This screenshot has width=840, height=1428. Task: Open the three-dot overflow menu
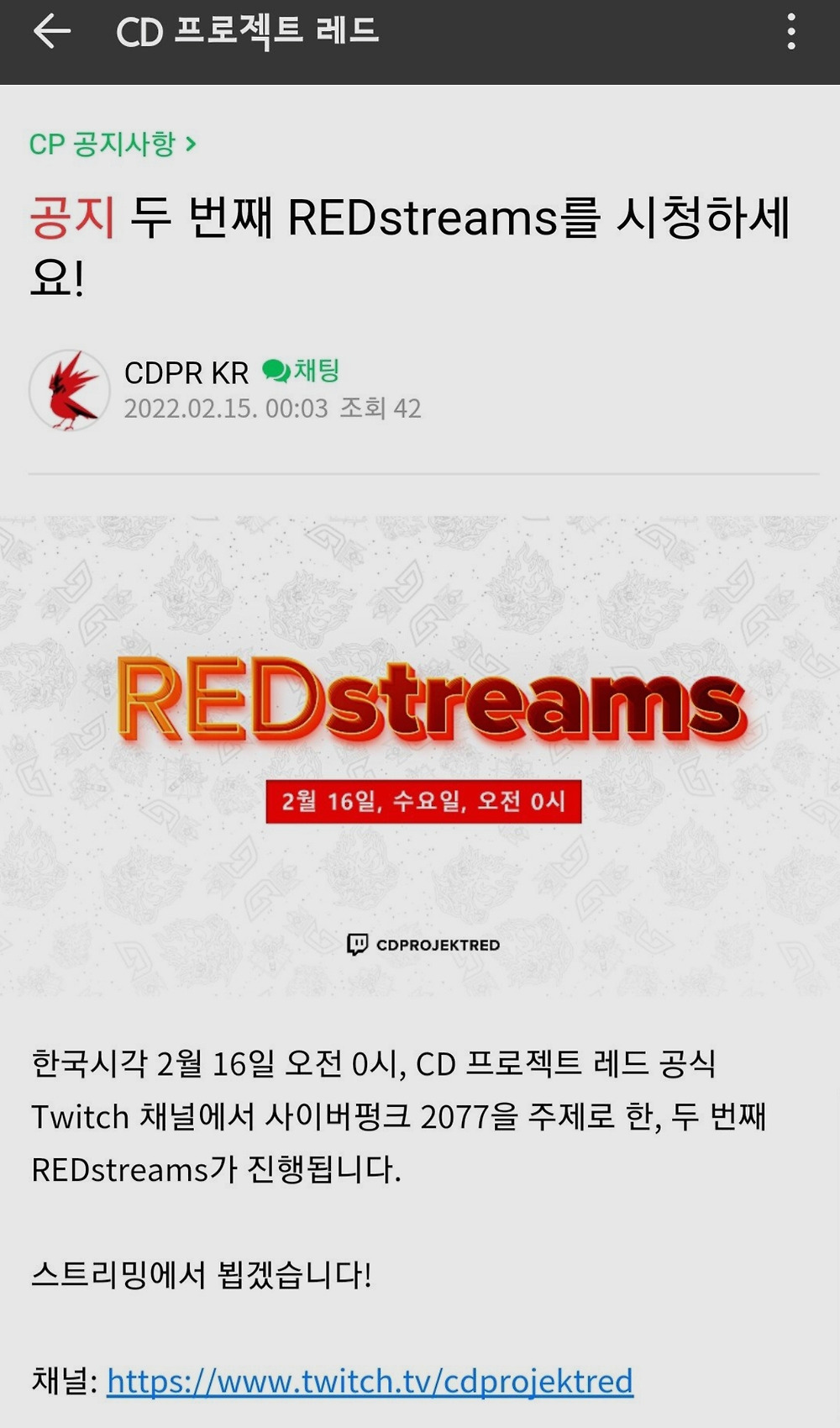tap(791, 32)
